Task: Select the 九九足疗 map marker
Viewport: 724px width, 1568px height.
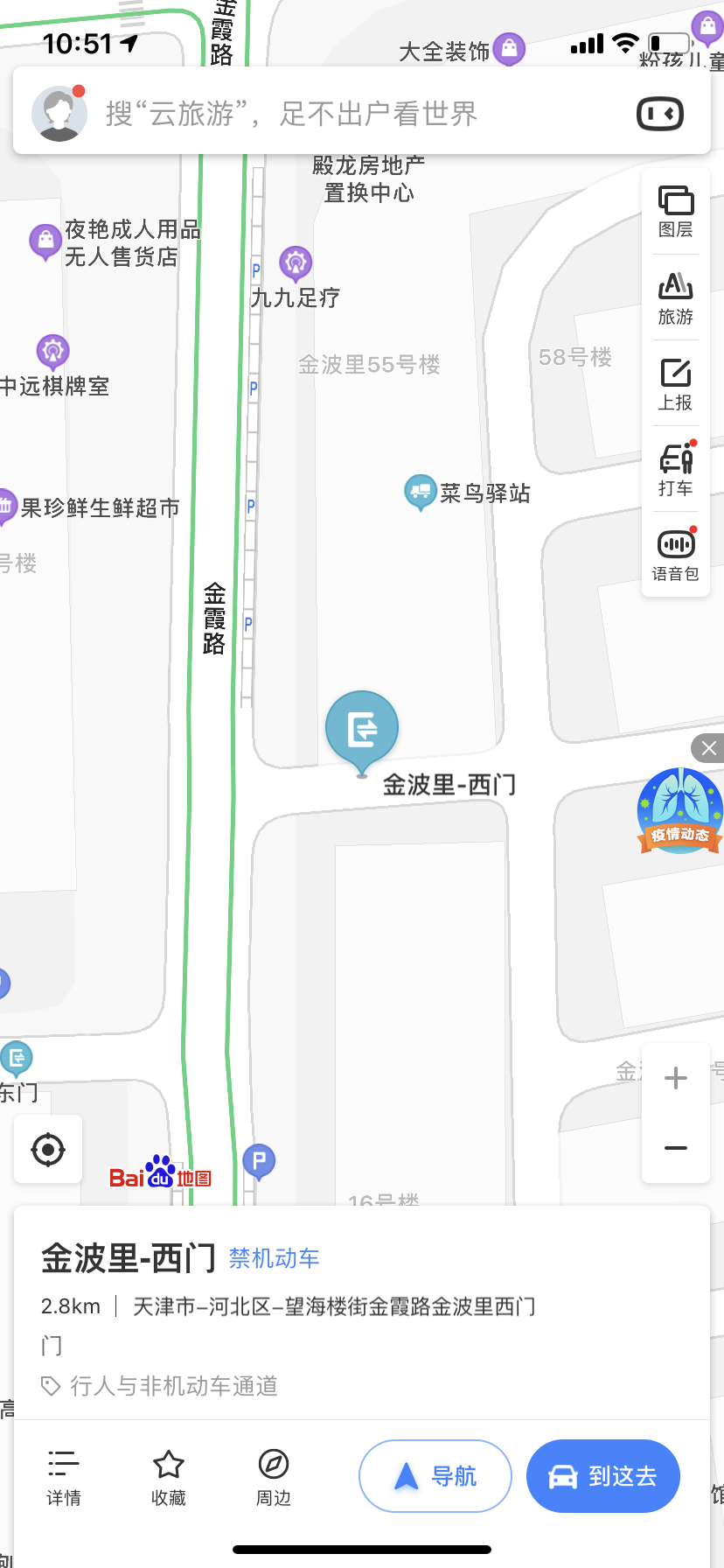Action: coord(296,262)
